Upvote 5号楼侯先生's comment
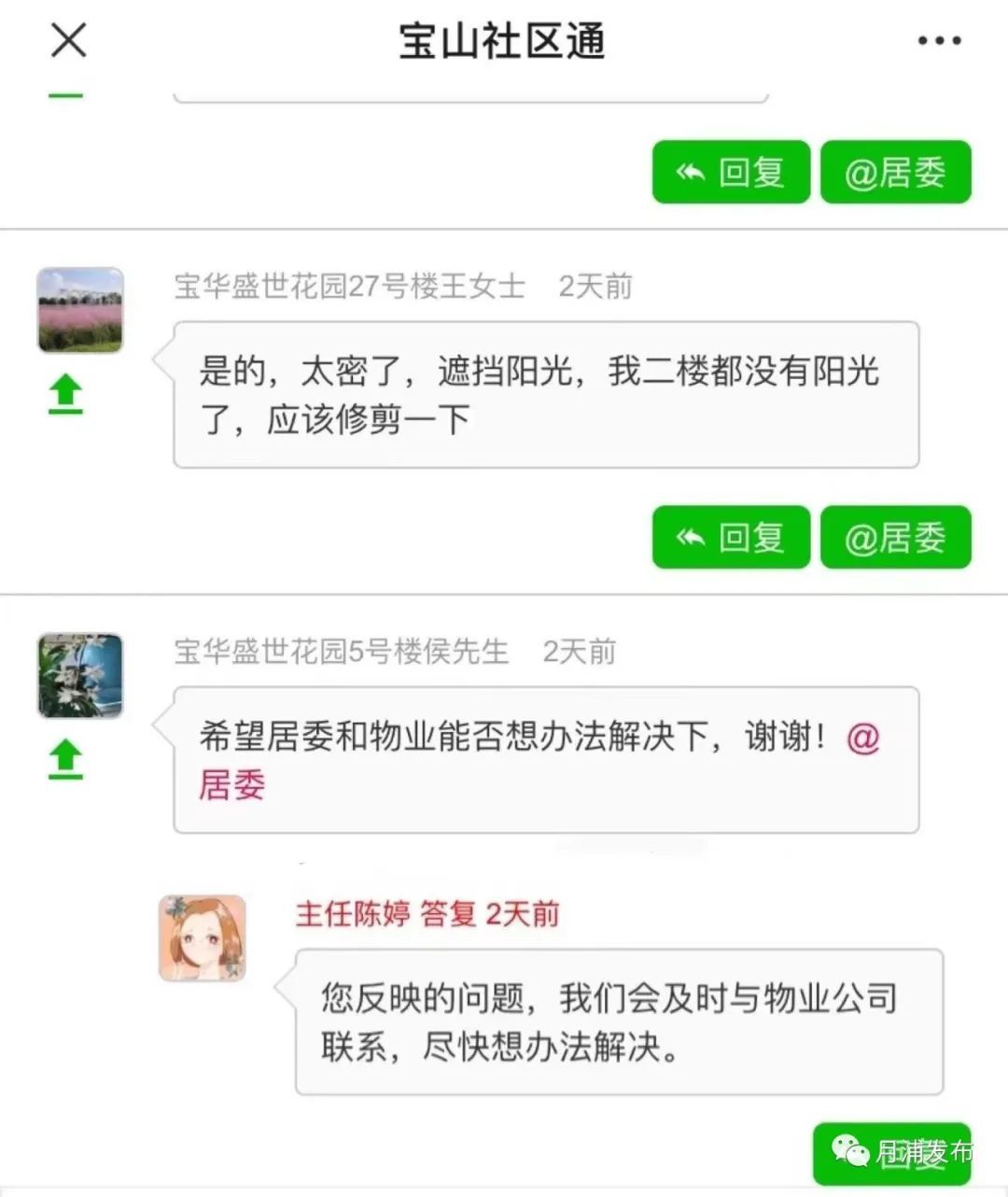The width and height of the screenshot is (1008, 1197). coord(65,759)
